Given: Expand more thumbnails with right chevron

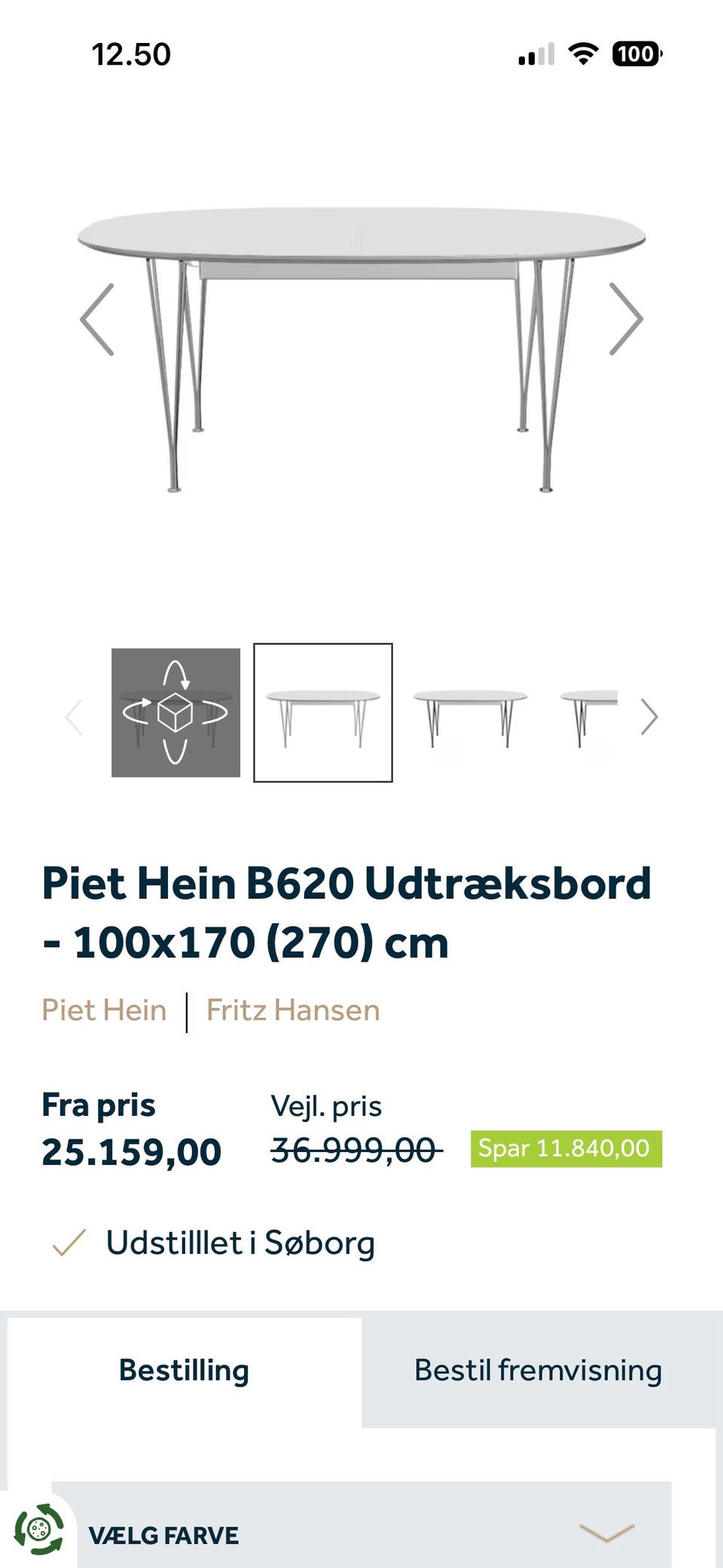Looking at the screenshot, I should [649, 717].
